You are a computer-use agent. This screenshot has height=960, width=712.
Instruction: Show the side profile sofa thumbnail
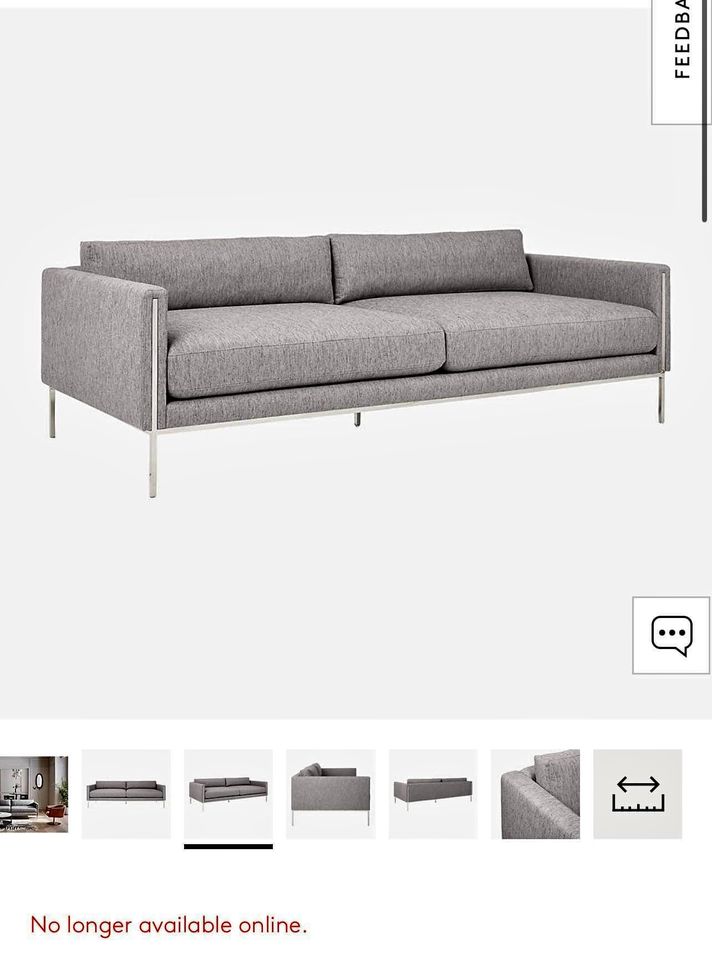[x=331, y=794]
